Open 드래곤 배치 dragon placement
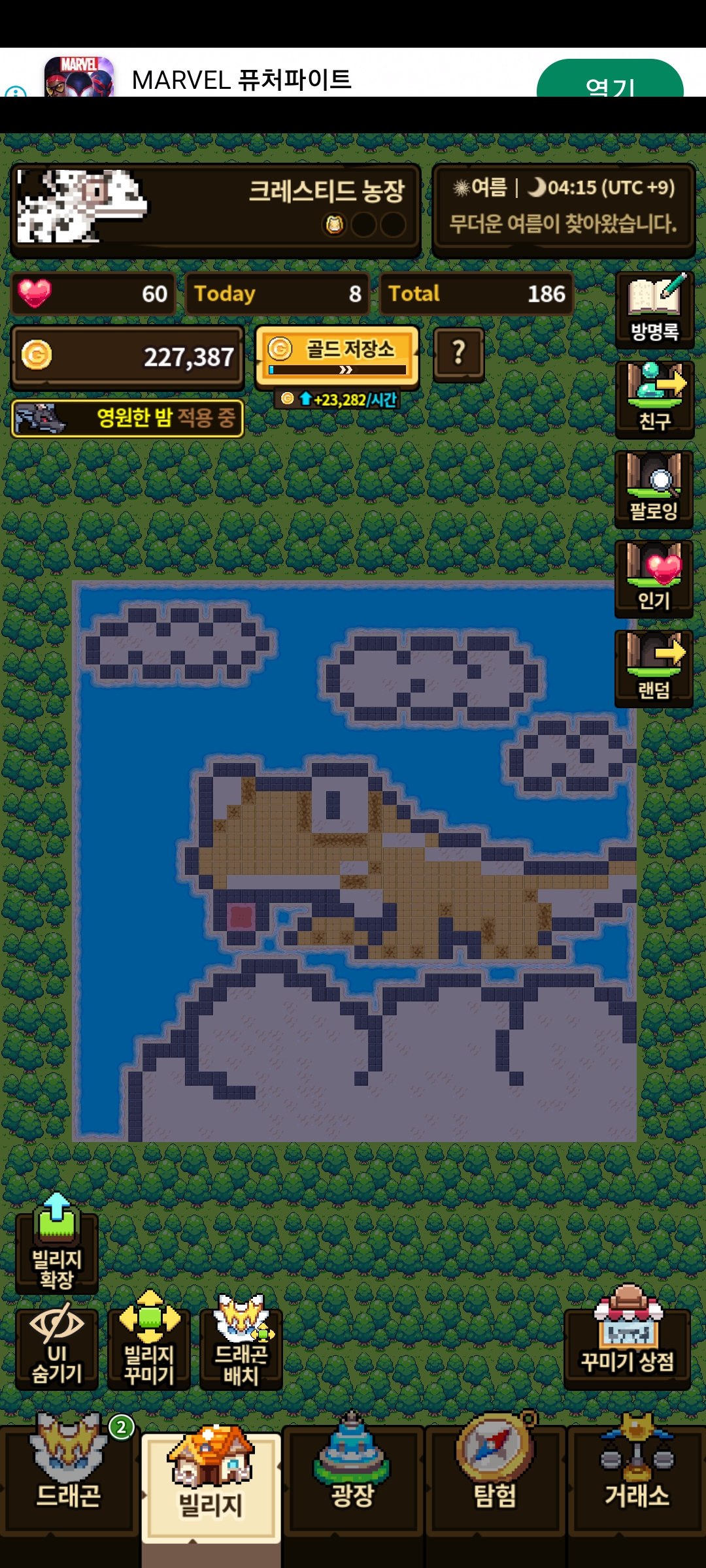This screenshot has height=1568, width=706. 241,1348
